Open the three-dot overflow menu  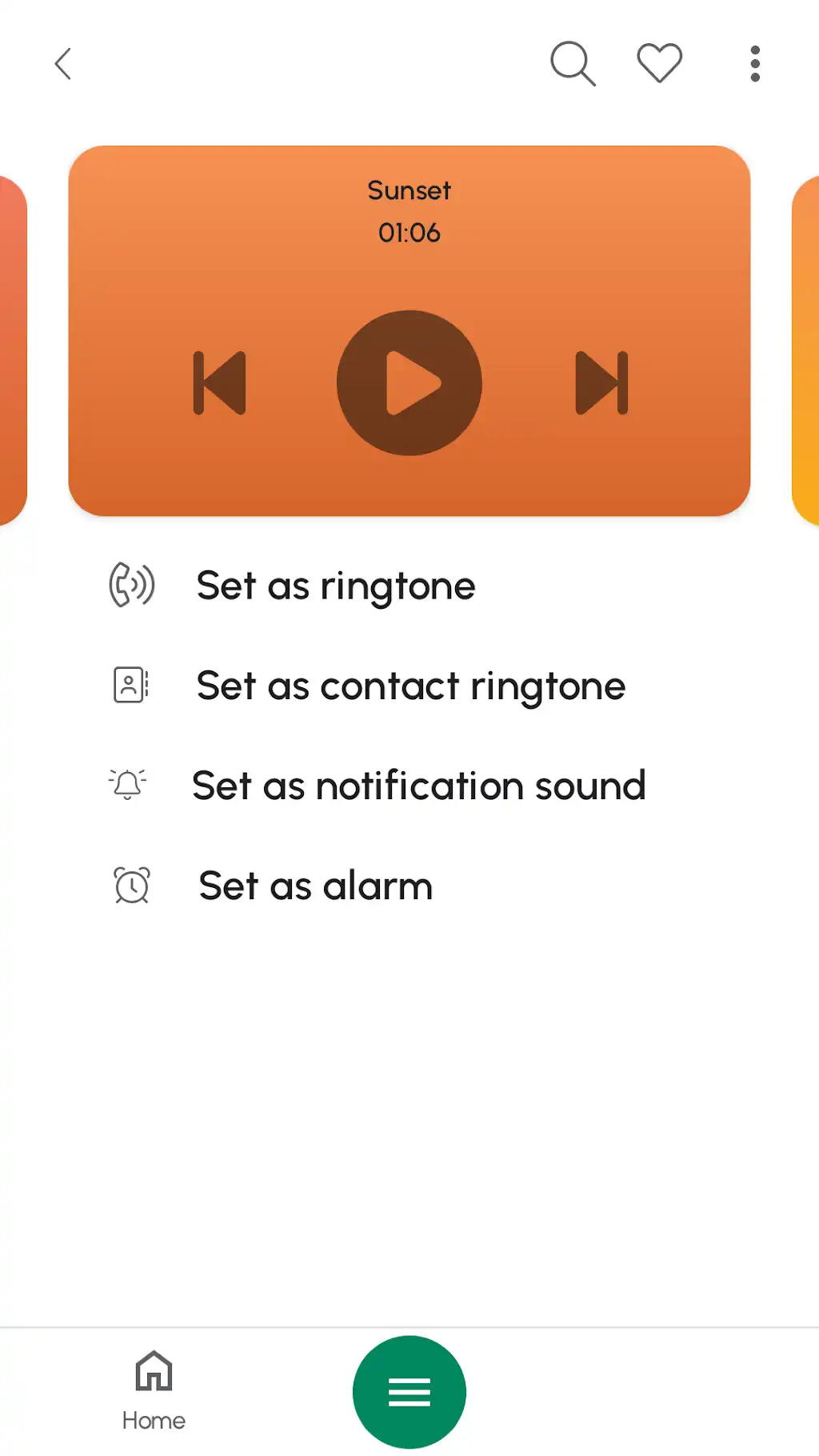click(754, 64)
